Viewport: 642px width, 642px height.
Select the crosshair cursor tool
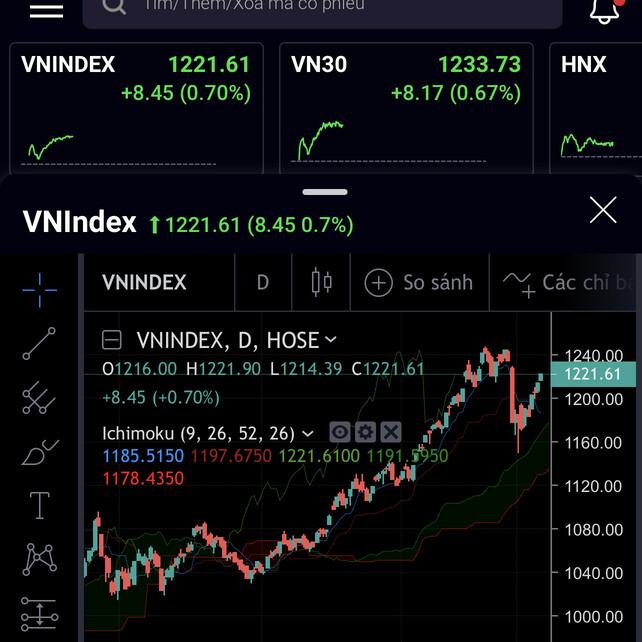[39, 289]
